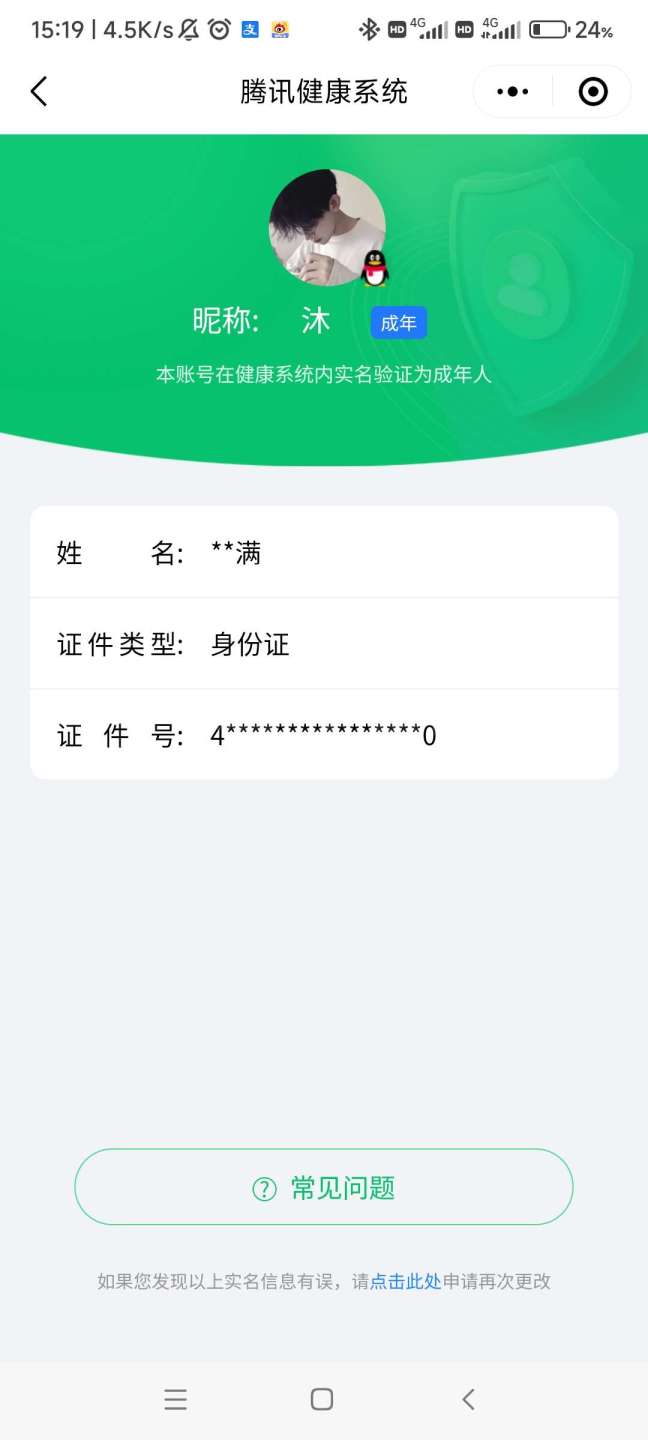Open the 常见问题 FAQ button
This screenshot has width=648, height=1440.
coord(324,1187)
